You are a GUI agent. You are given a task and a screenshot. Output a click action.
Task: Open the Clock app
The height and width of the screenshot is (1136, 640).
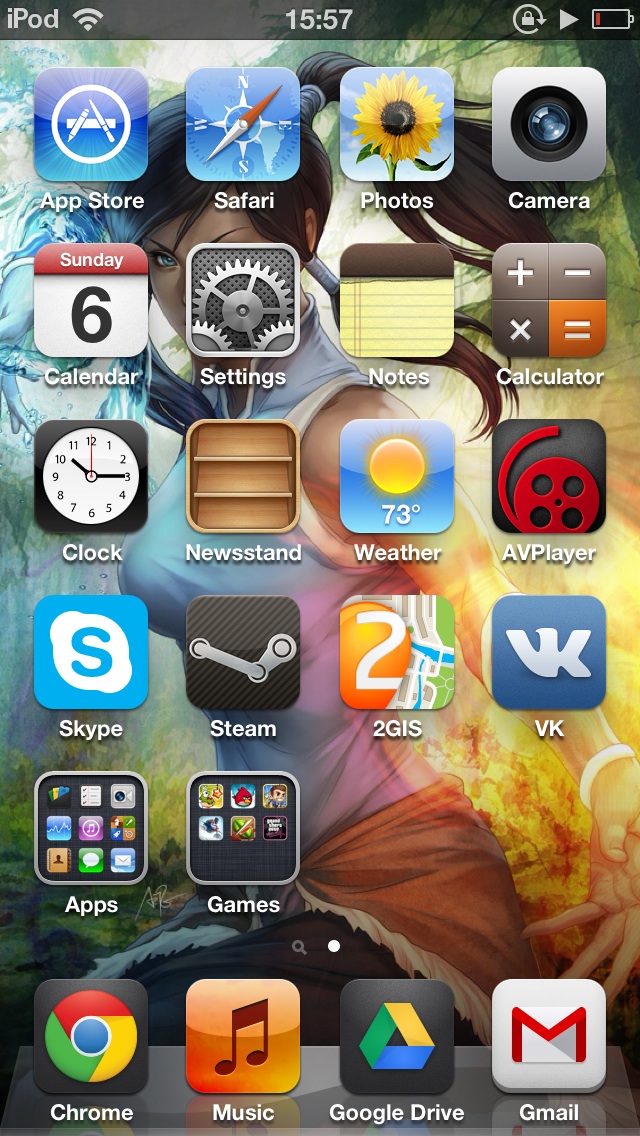[x=91, y=476]
